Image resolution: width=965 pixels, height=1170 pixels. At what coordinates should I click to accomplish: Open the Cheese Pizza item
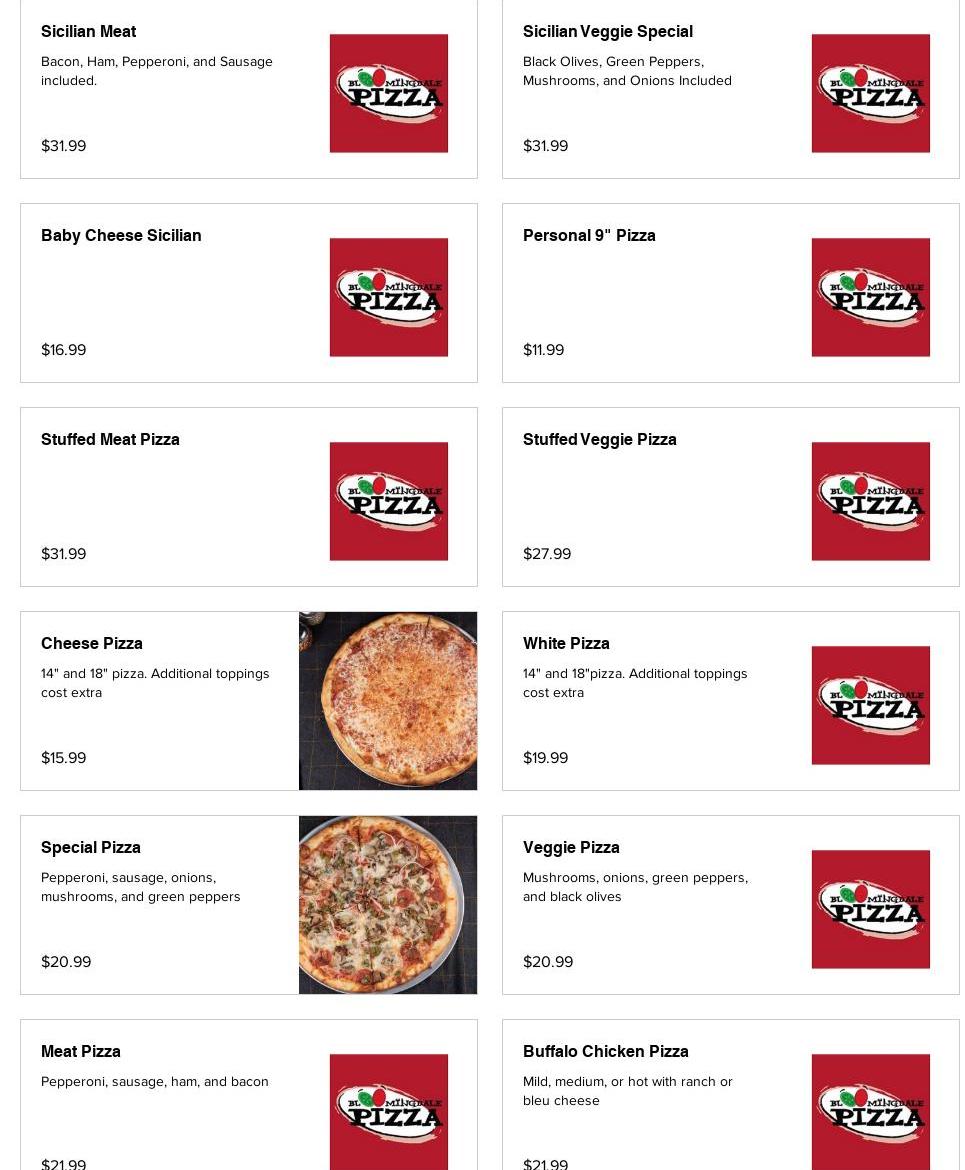[248, 701]
